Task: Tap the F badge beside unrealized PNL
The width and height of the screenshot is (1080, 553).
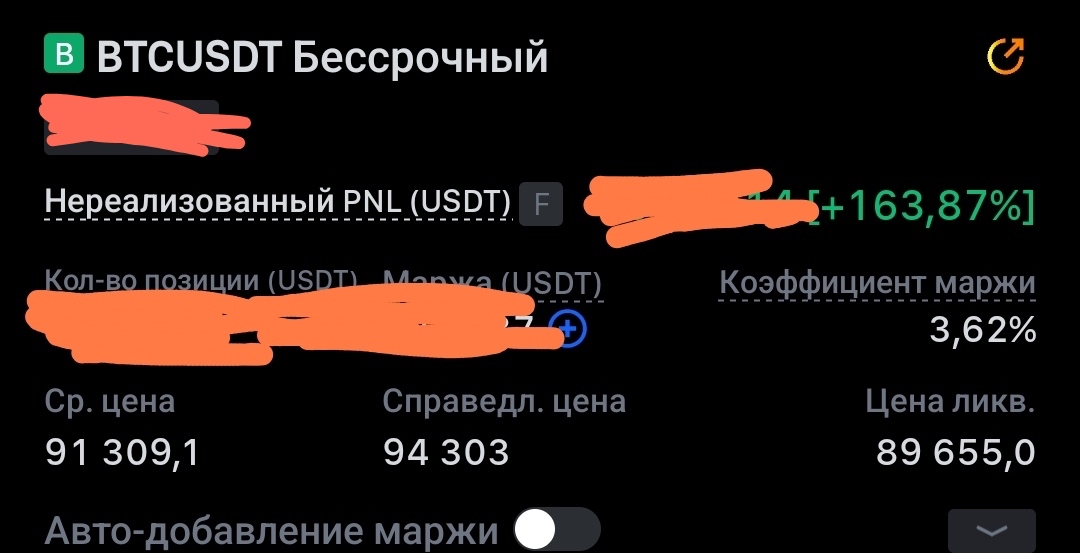Action: coord(541,204)
